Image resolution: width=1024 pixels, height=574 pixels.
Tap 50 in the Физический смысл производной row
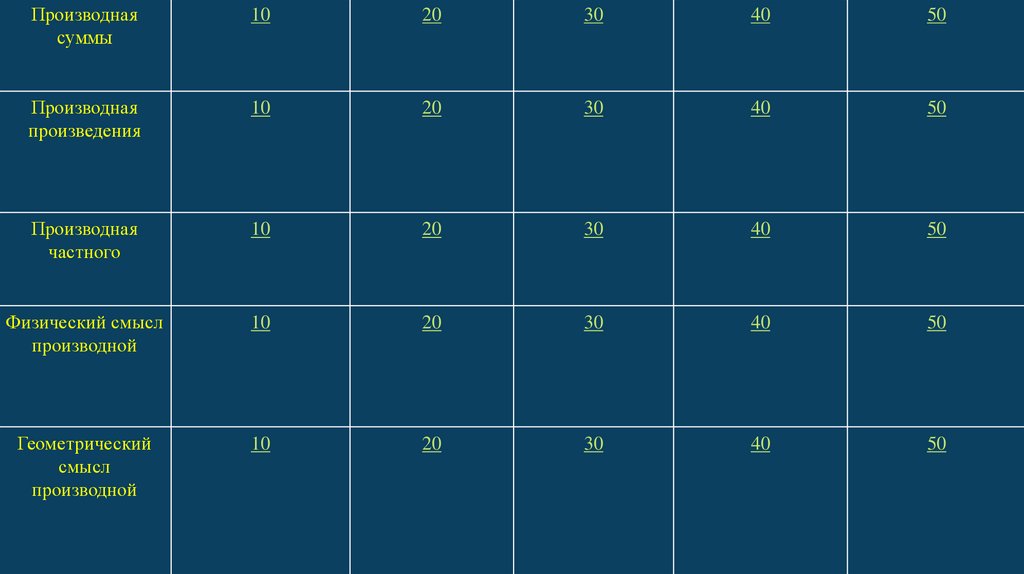[x=936, y=322]
